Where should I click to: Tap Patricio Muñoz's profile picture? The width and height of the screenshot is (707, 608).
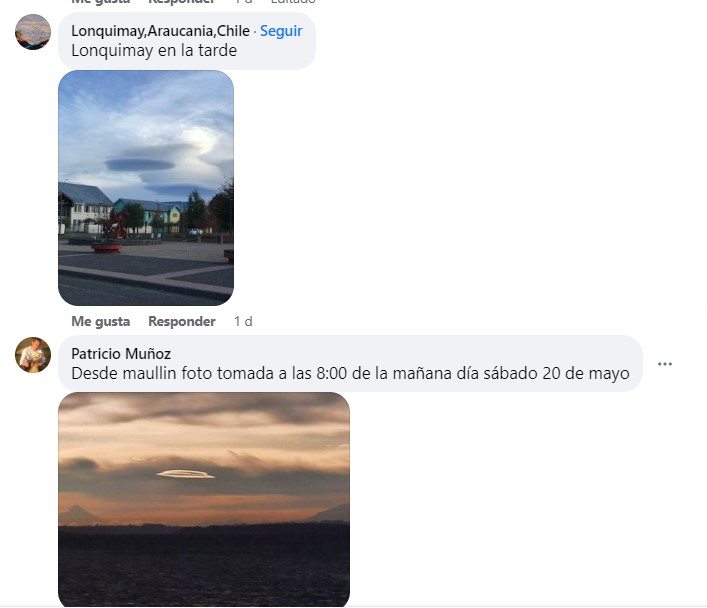pos(33,355)
